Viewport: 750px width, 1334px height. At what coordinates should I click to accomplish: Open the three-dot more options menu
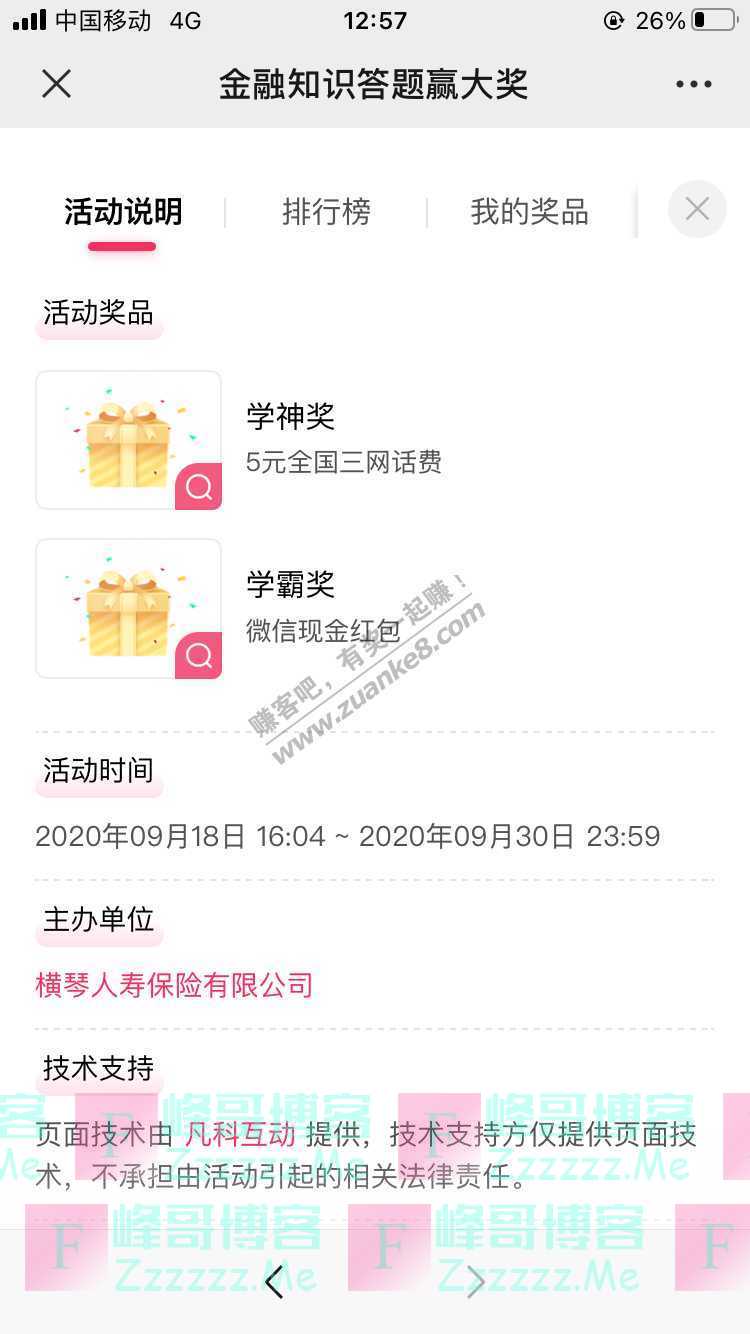(x=693, y=84)
